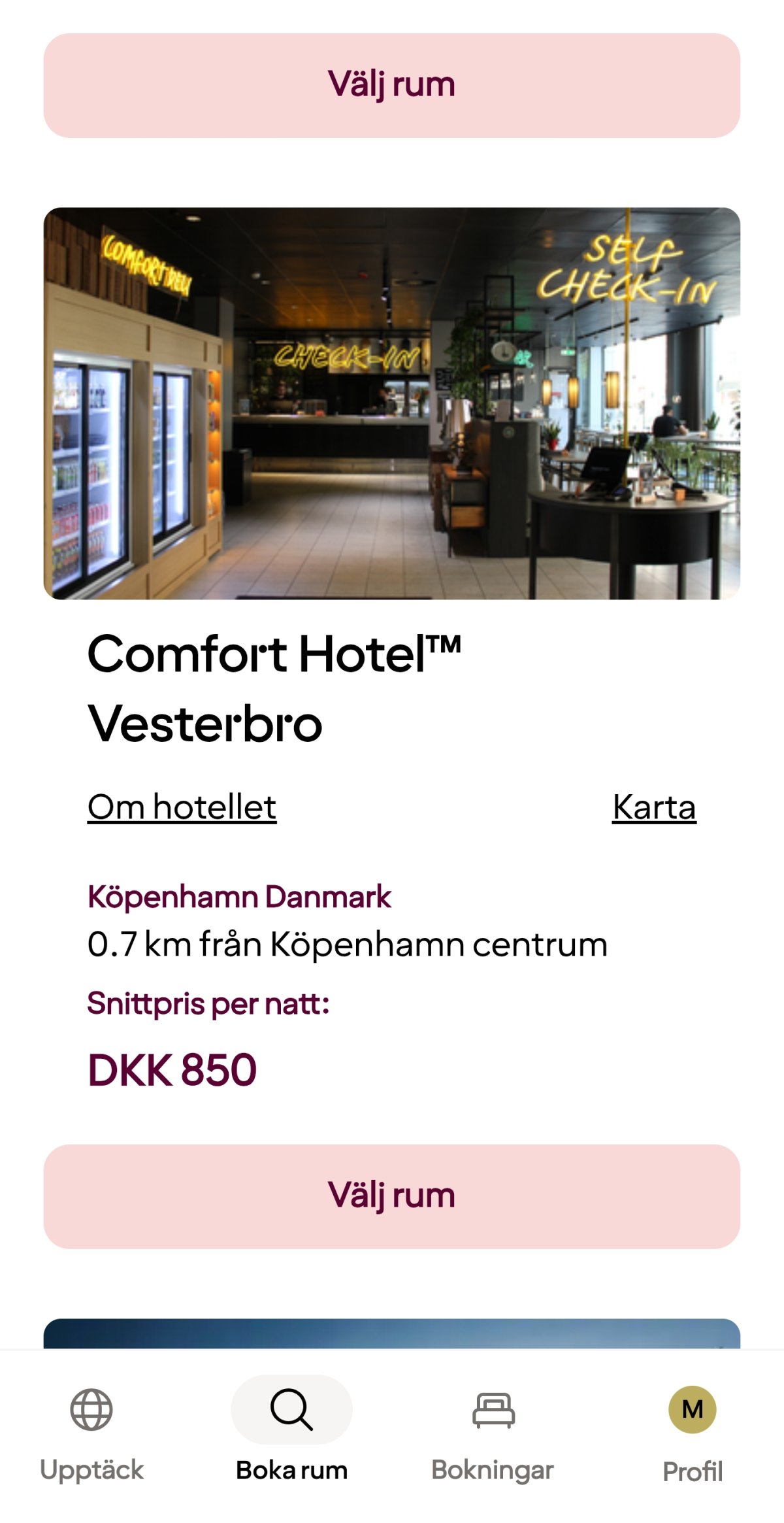Open the Profil tab

pyautogui.click(x=692, y=1431)
